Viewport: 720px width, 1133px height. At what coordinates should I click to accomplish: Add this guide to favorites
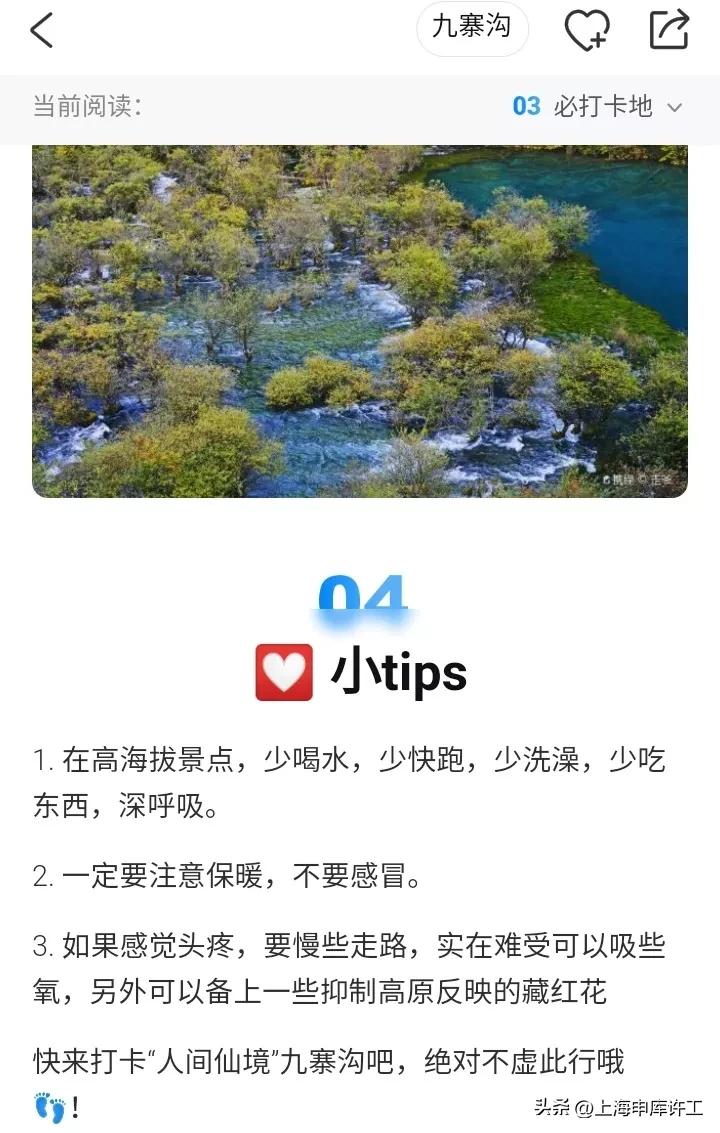(x=587, y=31)
